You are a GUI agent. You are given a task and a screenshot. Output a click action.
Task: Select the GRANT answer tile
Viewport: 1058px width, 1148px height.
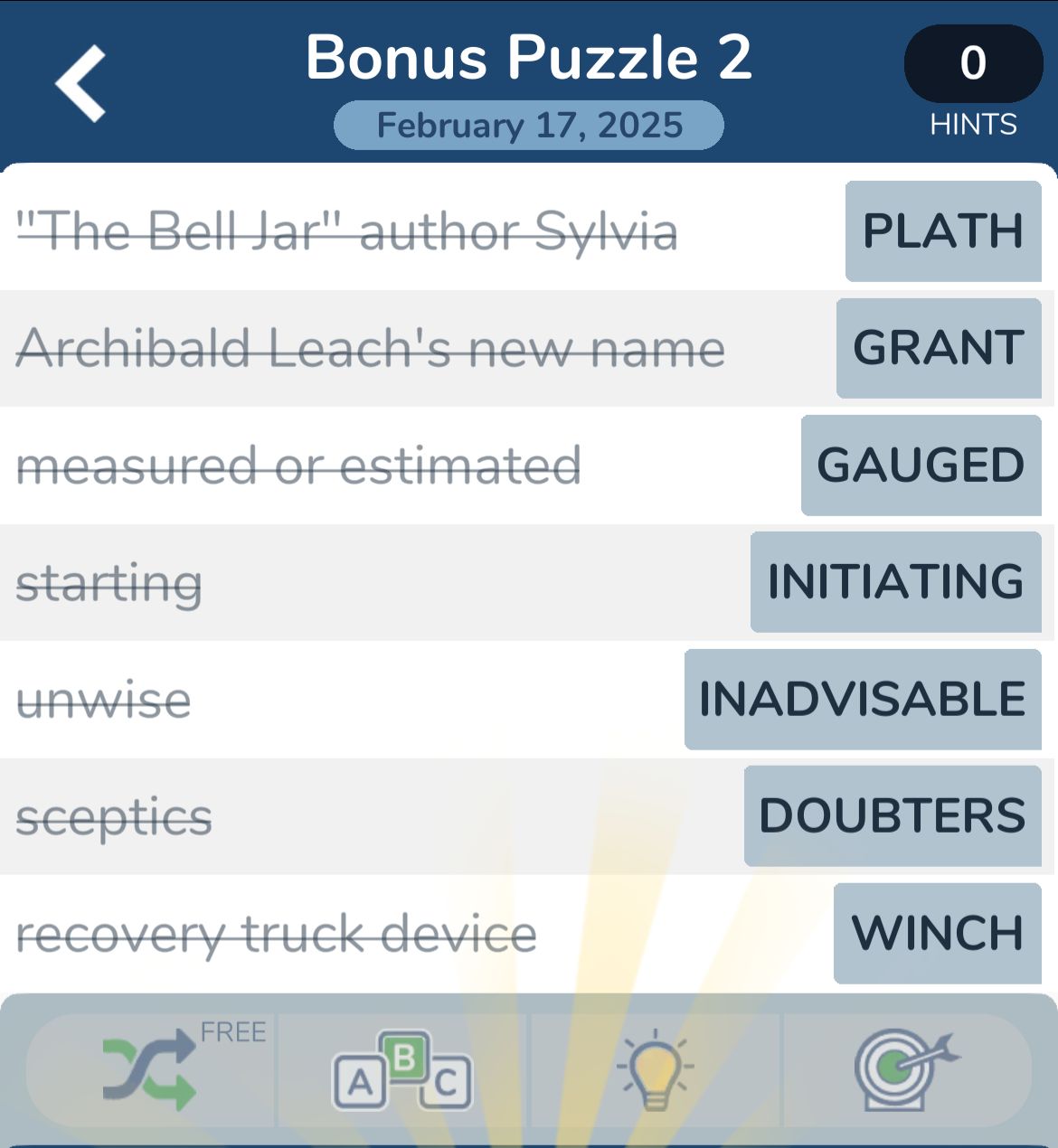point(939,348)
